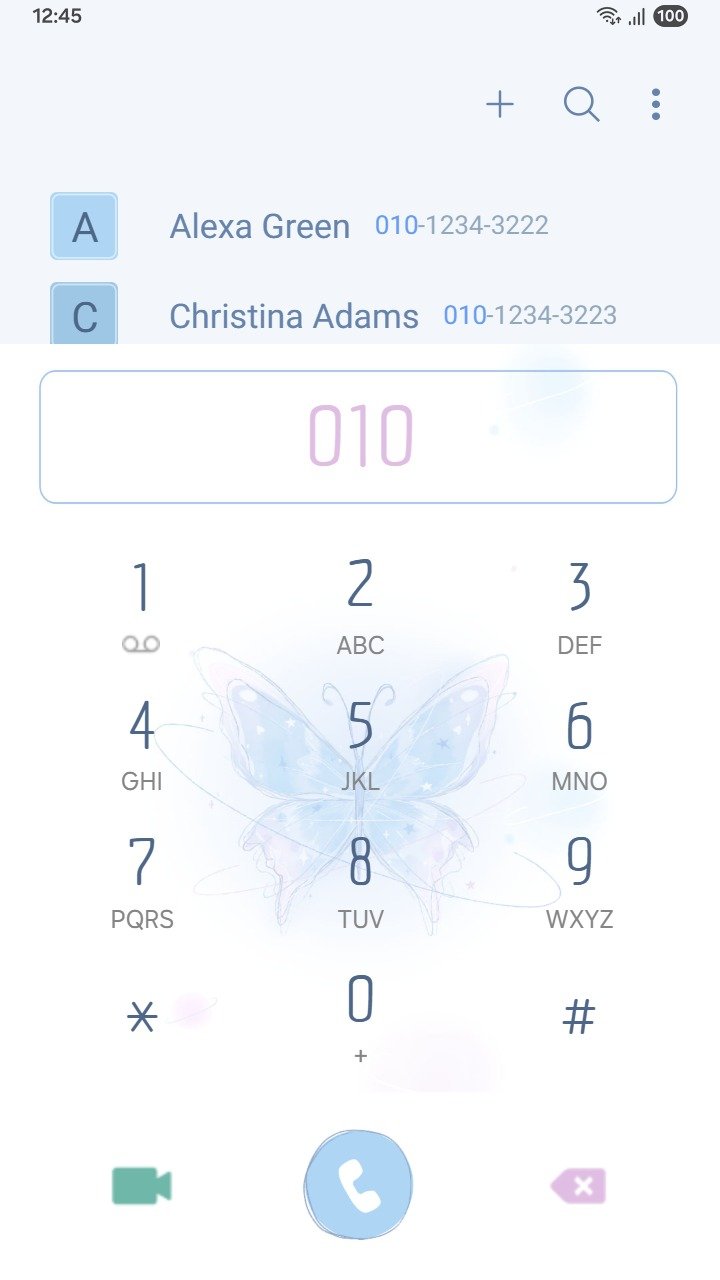The image size is (720, 1280).
Task: Open the search magnifier icon
Action: coord(581,104)
